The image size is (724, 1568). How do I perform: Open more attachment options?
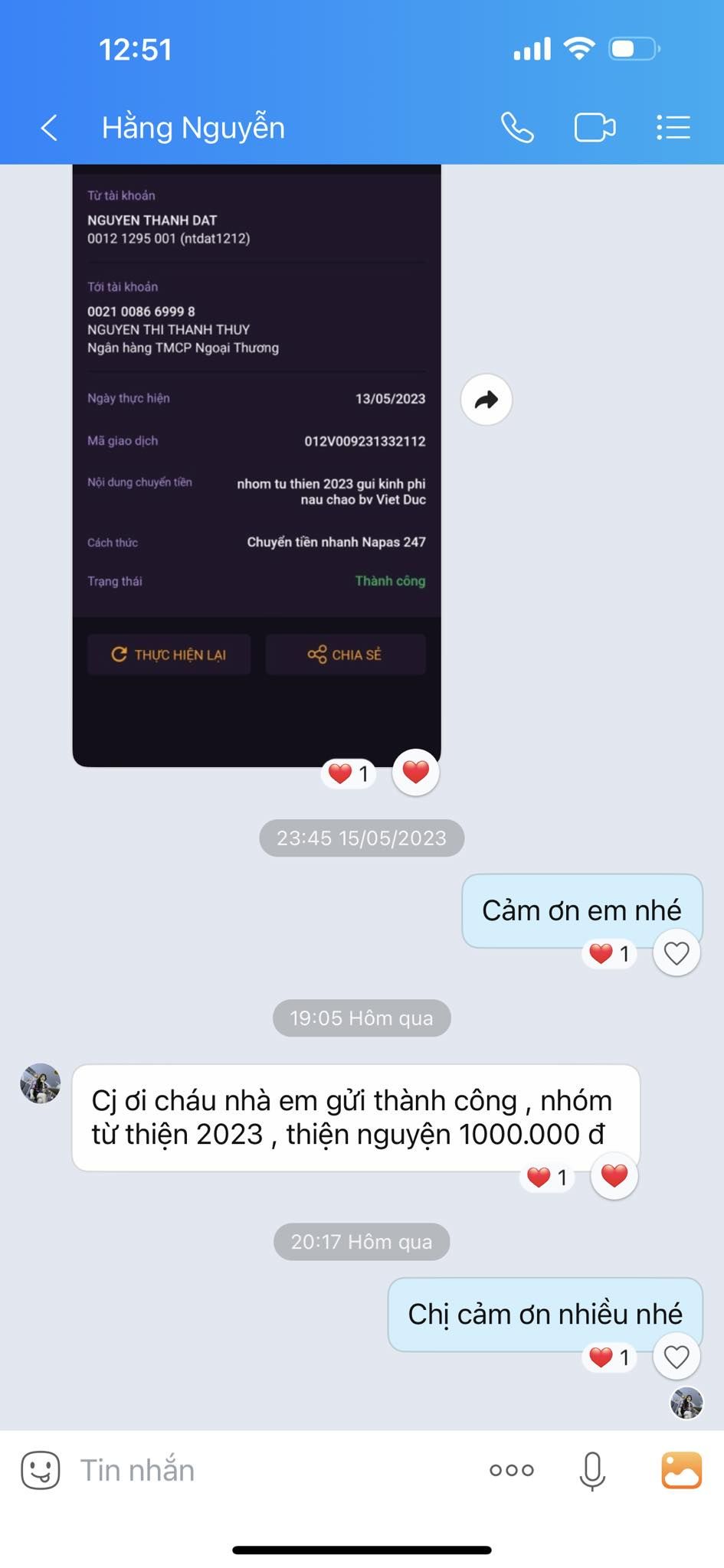(x=511, y=1470)
